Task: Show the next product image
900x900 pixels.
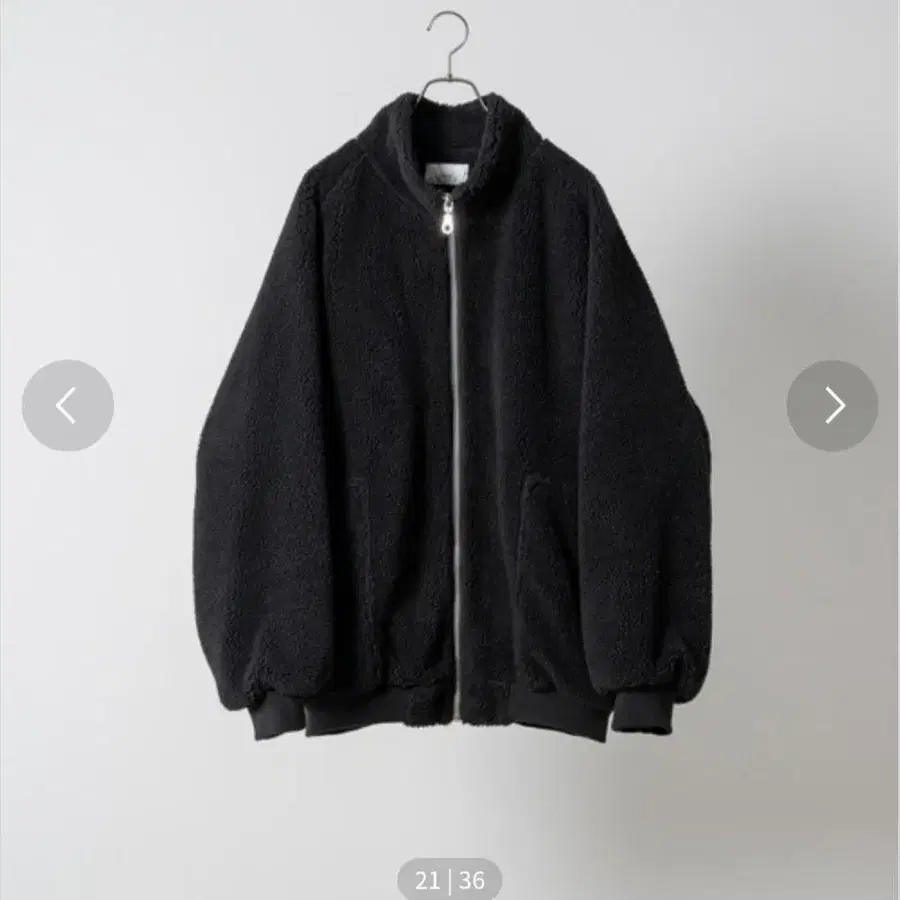Action: (x=832, y=406)
